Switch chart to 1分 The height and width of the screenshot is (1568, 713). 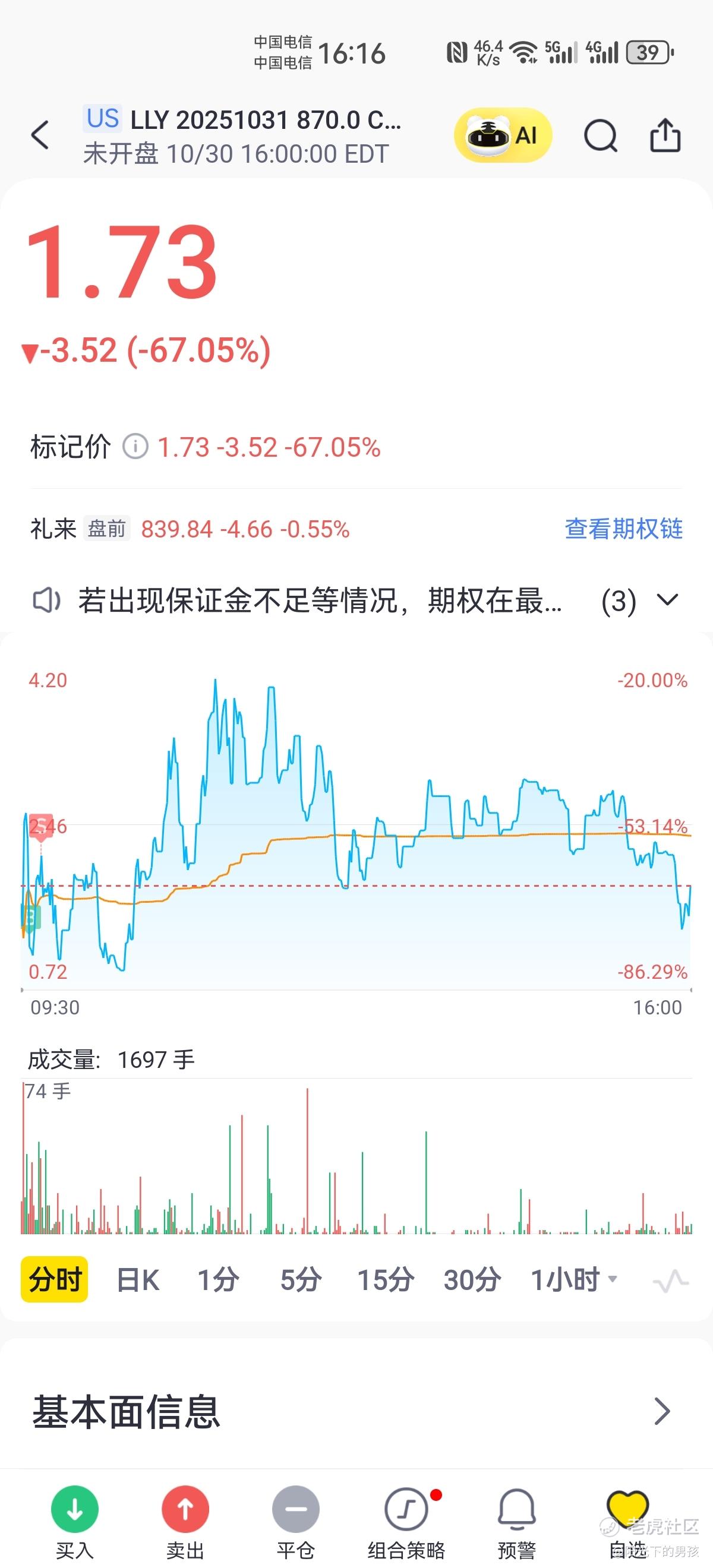[218, 1279]
